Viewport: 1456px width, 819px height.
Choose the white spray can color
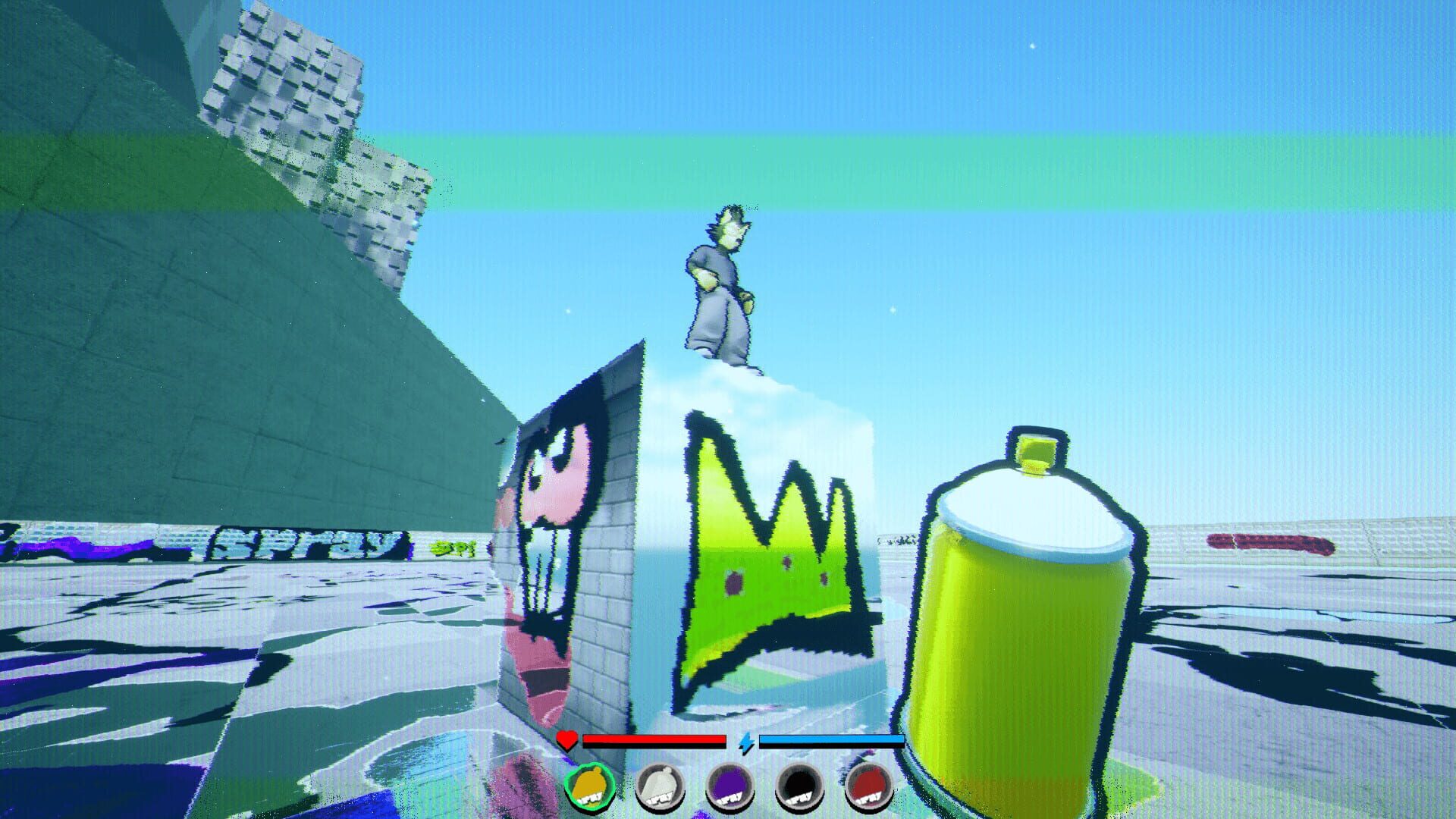click(660, 787)
